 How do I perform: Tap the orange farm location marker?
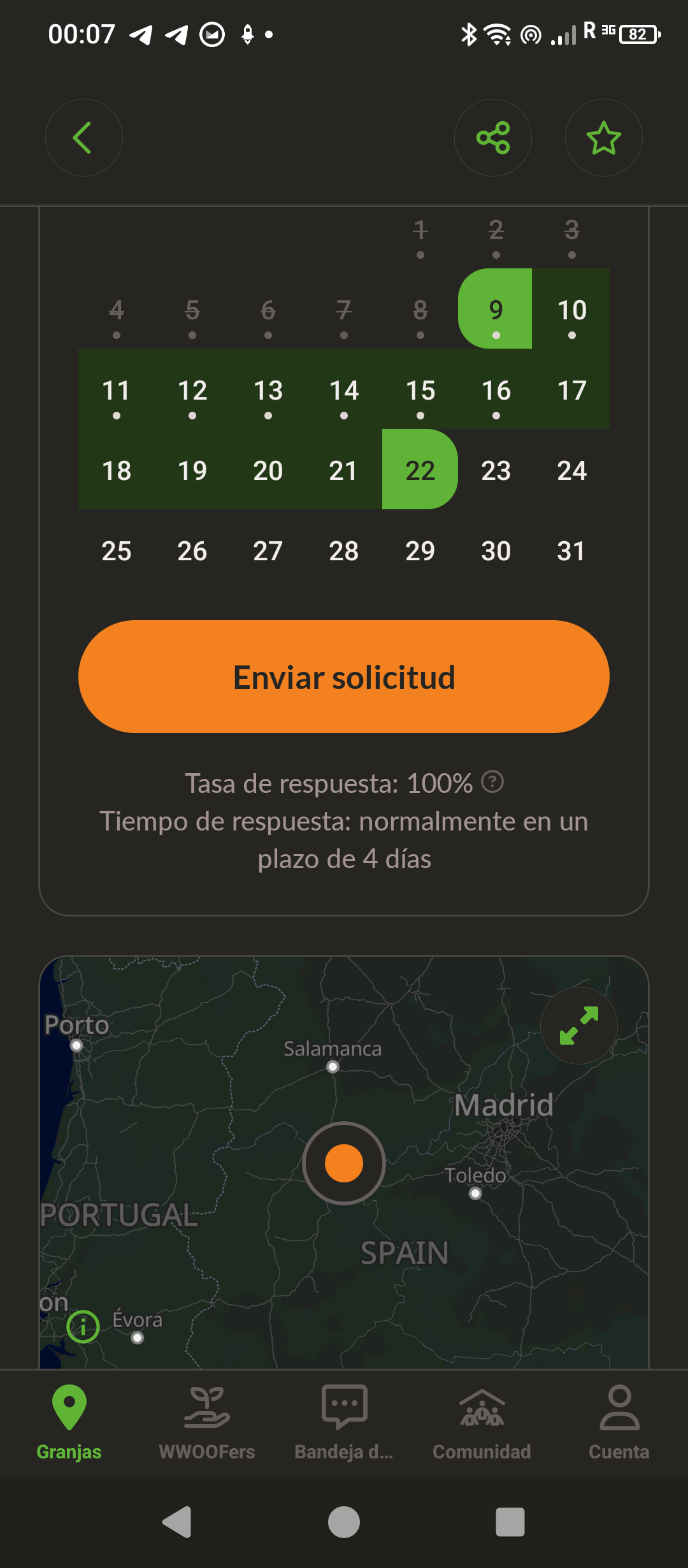[x=344, y=1163]
